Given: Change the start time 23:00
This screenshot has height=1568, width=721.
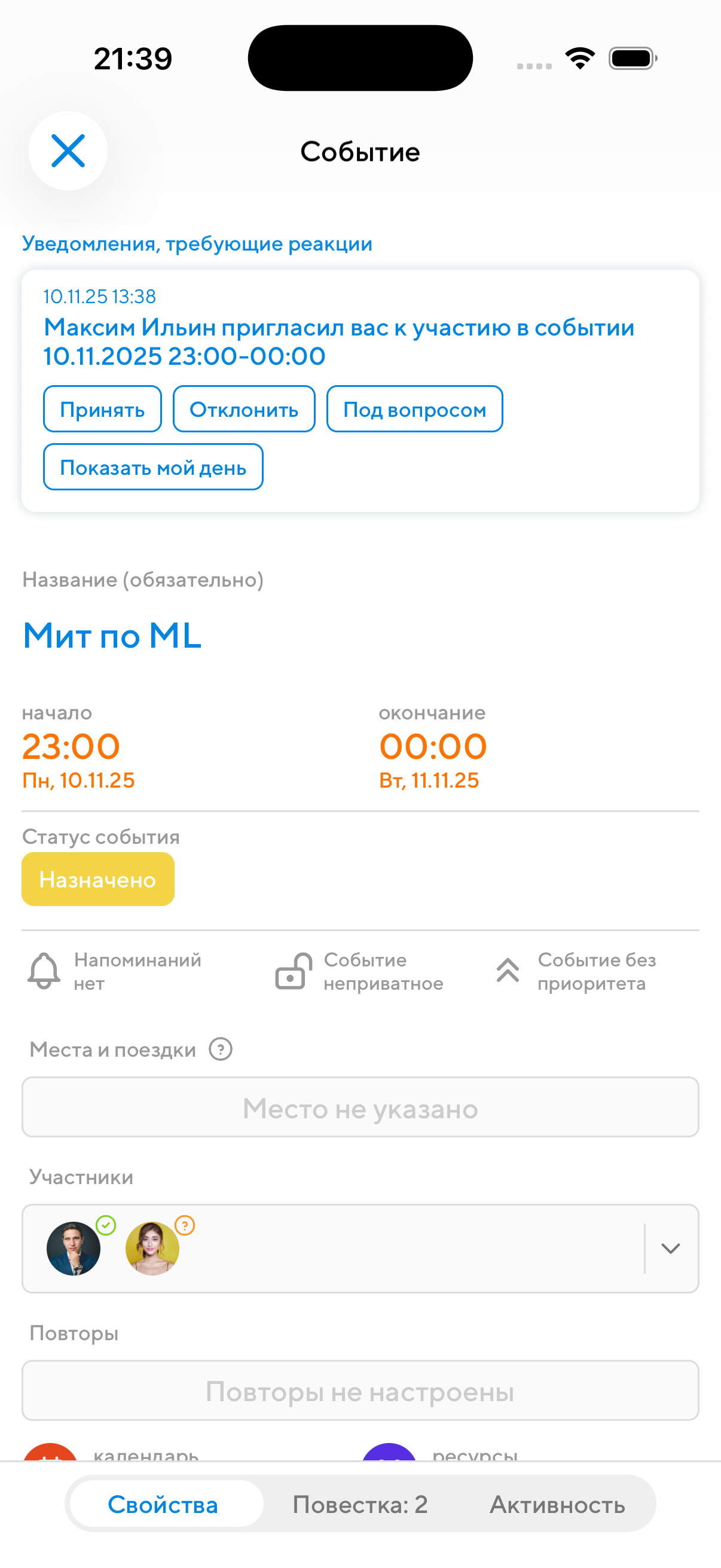Looking at the screenshot, I should [71, 747].
